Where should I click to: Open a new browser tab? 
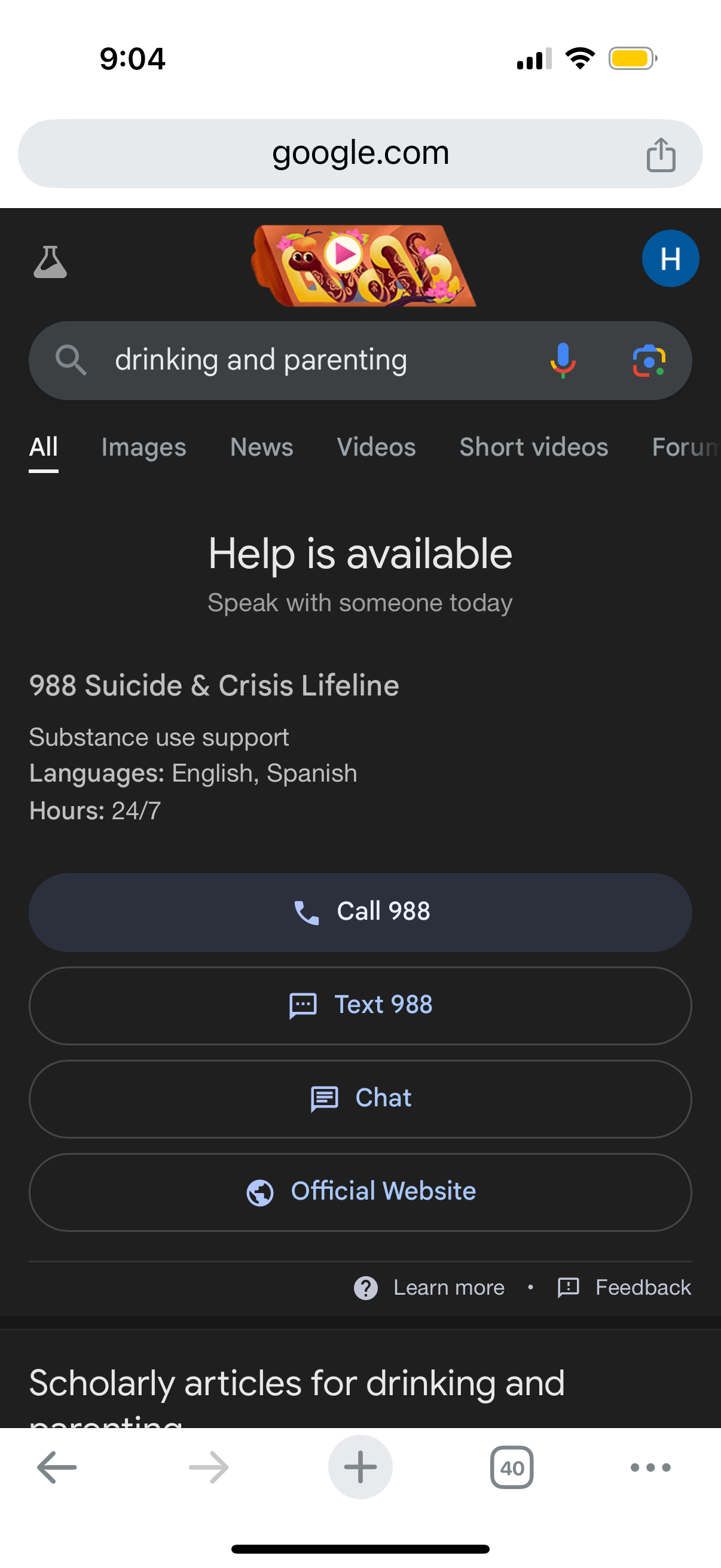coord(360,1467)
